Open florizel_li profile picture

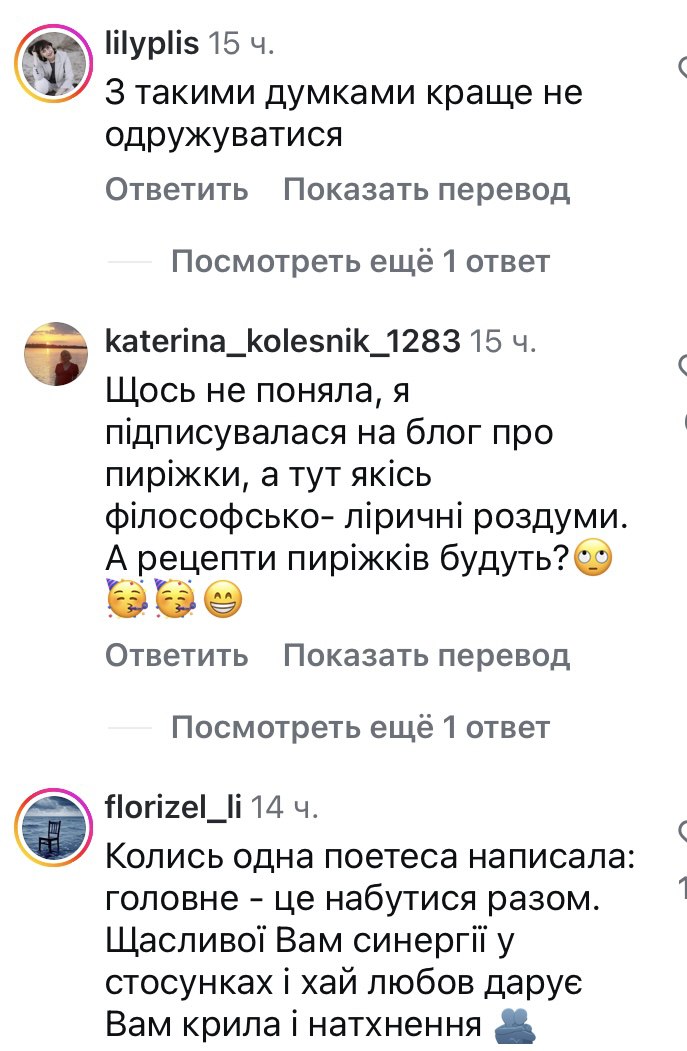point(53,826)
